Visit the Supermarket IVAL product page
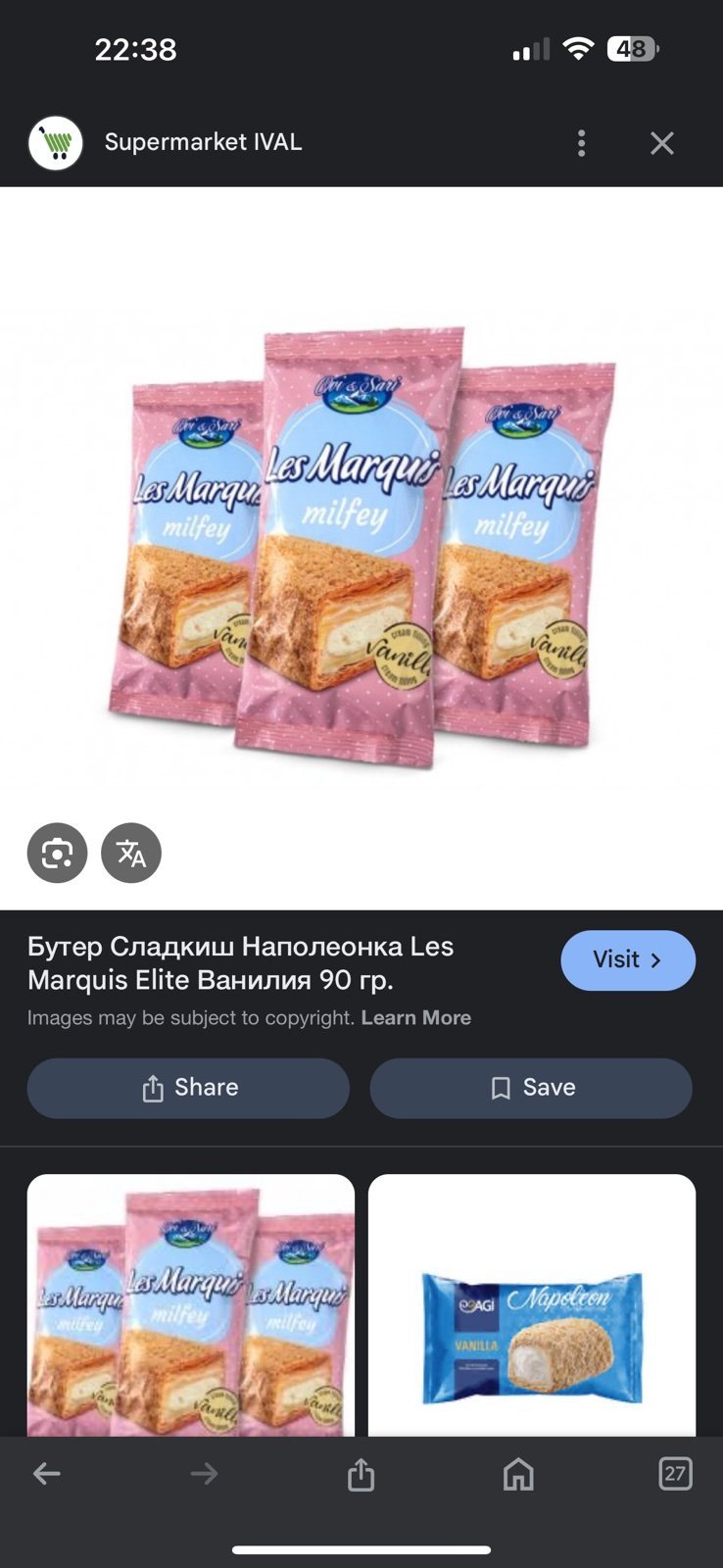This screenshot has width=723, height=1568. (x=628, y=959)
